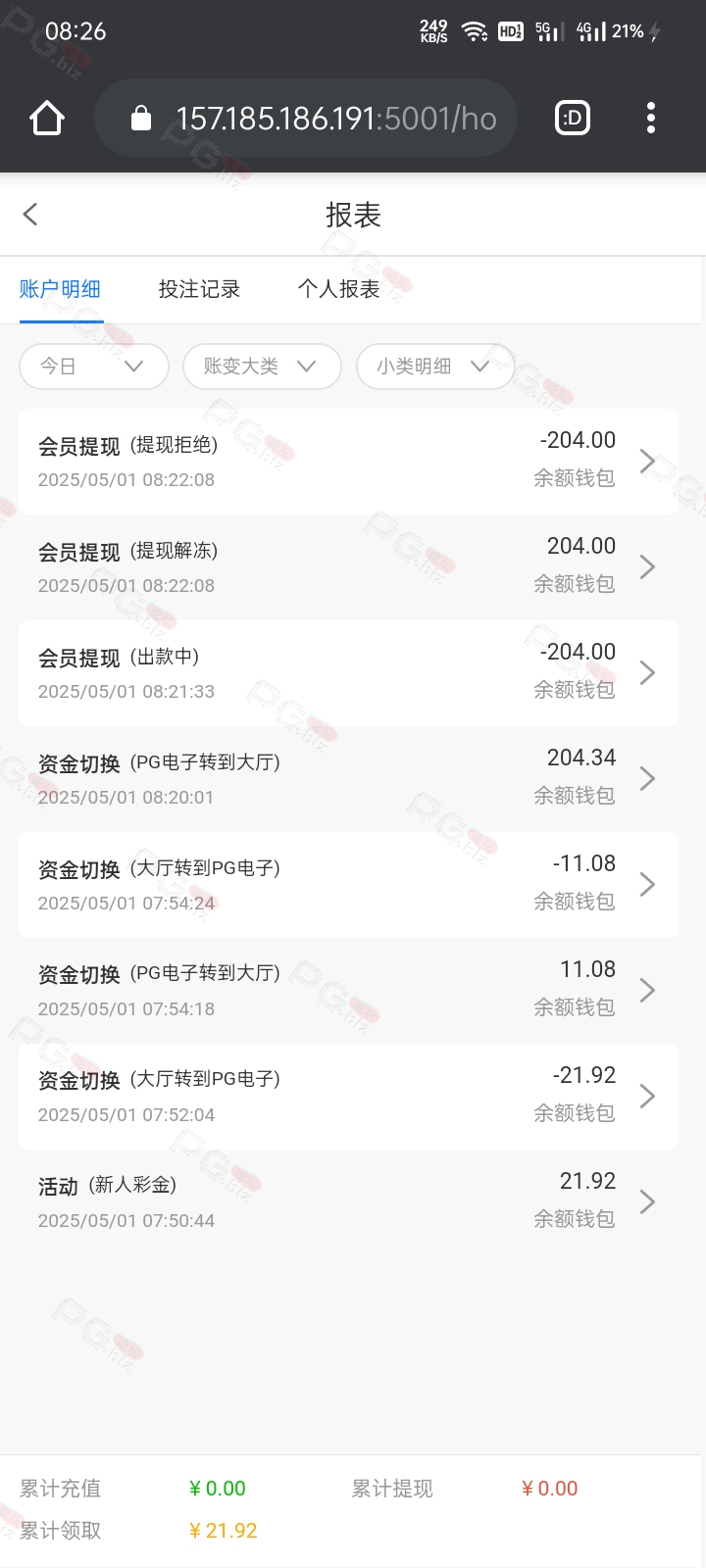Viewport: 706px width, 1568px height.
Task: Expand the 小类明细 filter dropdown
Action: pyautogui.click(x=435, y=367)
